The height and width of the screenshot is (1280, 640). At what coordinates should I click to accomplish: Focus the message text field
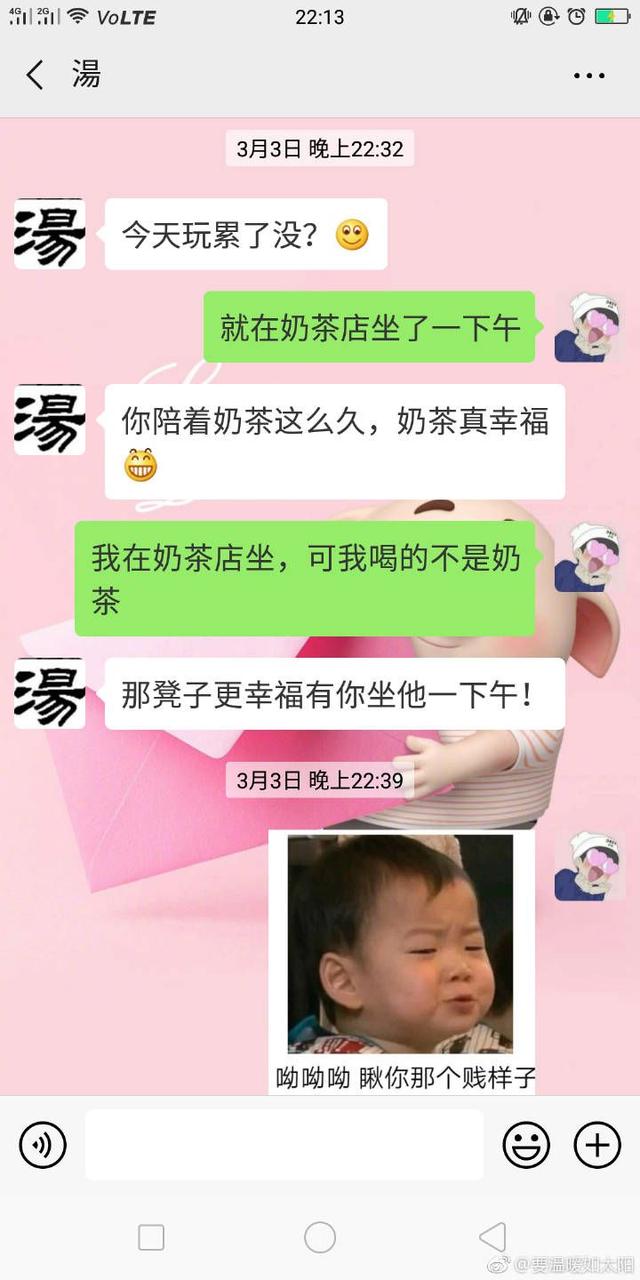click(284, 1145)
